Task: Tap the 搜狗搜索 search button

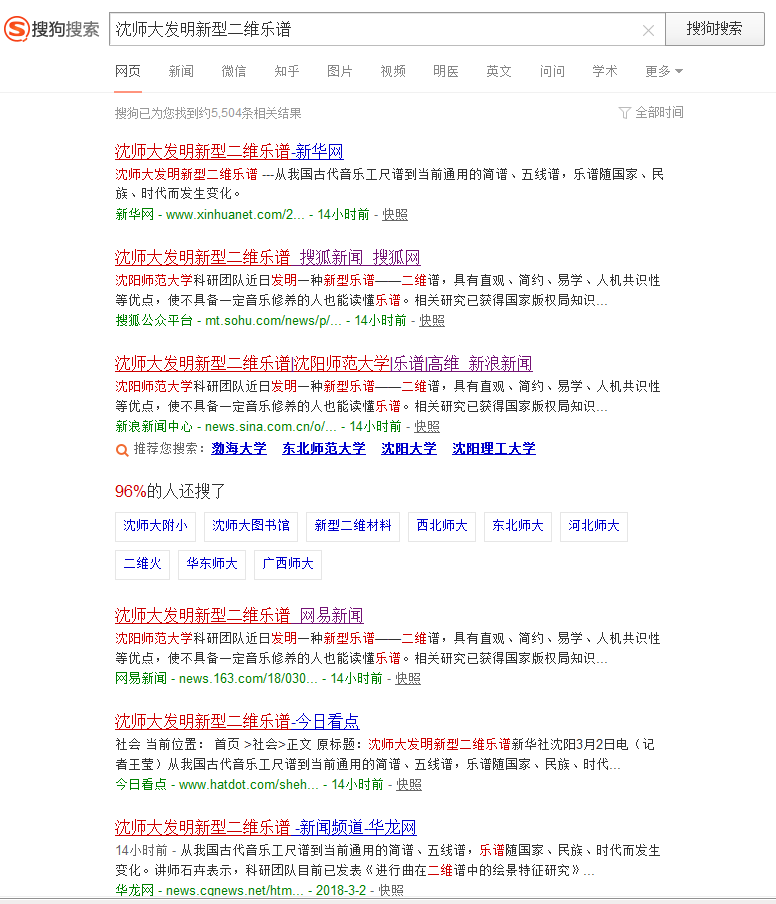Action: pos(715,29)
